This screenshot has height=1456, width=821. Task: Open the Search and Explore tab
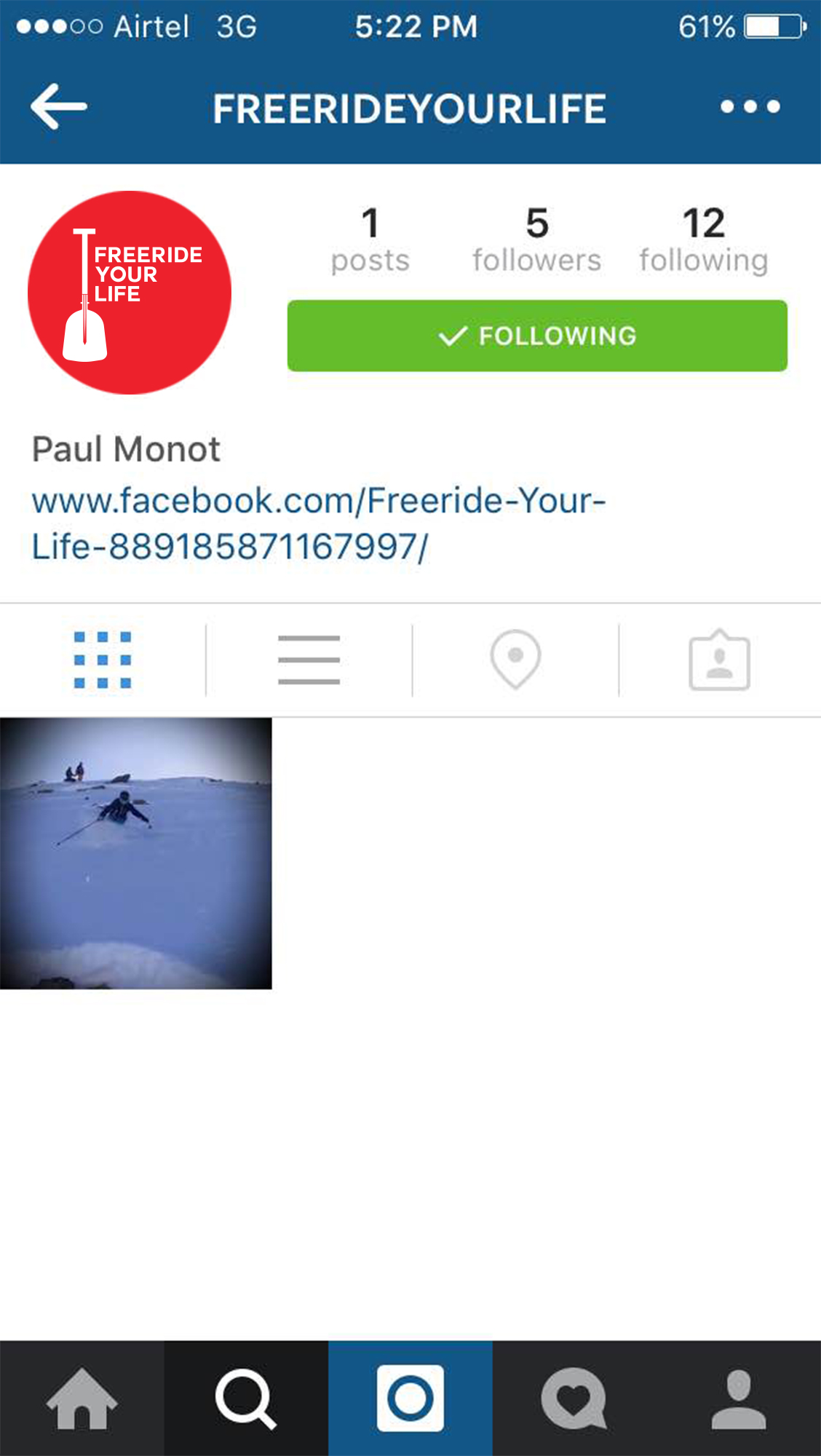click(246, 1398)
